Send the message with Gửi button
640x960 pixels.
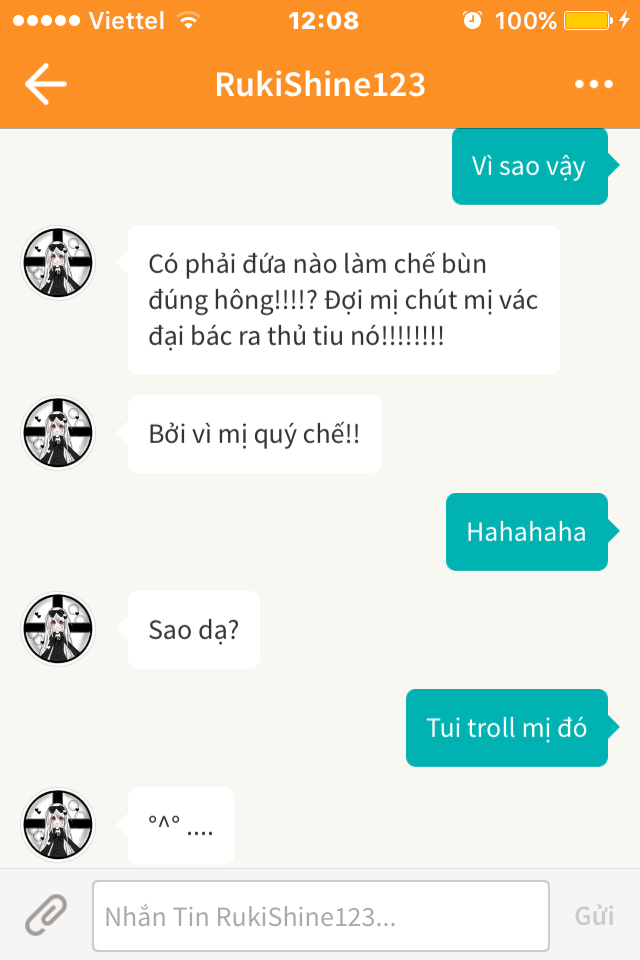pos(594,916)
